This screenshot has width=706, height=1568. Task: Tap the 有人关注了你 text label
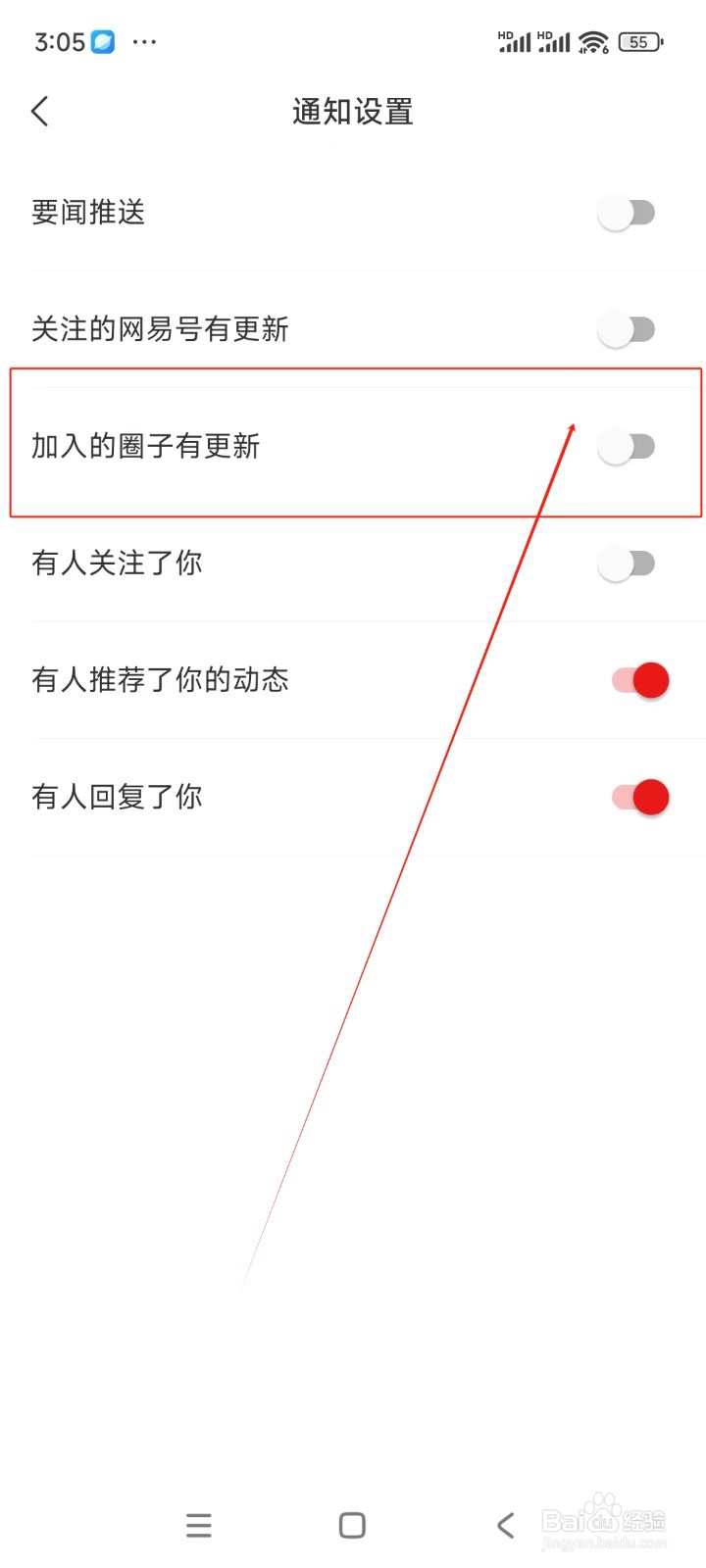tap(116, 563)
